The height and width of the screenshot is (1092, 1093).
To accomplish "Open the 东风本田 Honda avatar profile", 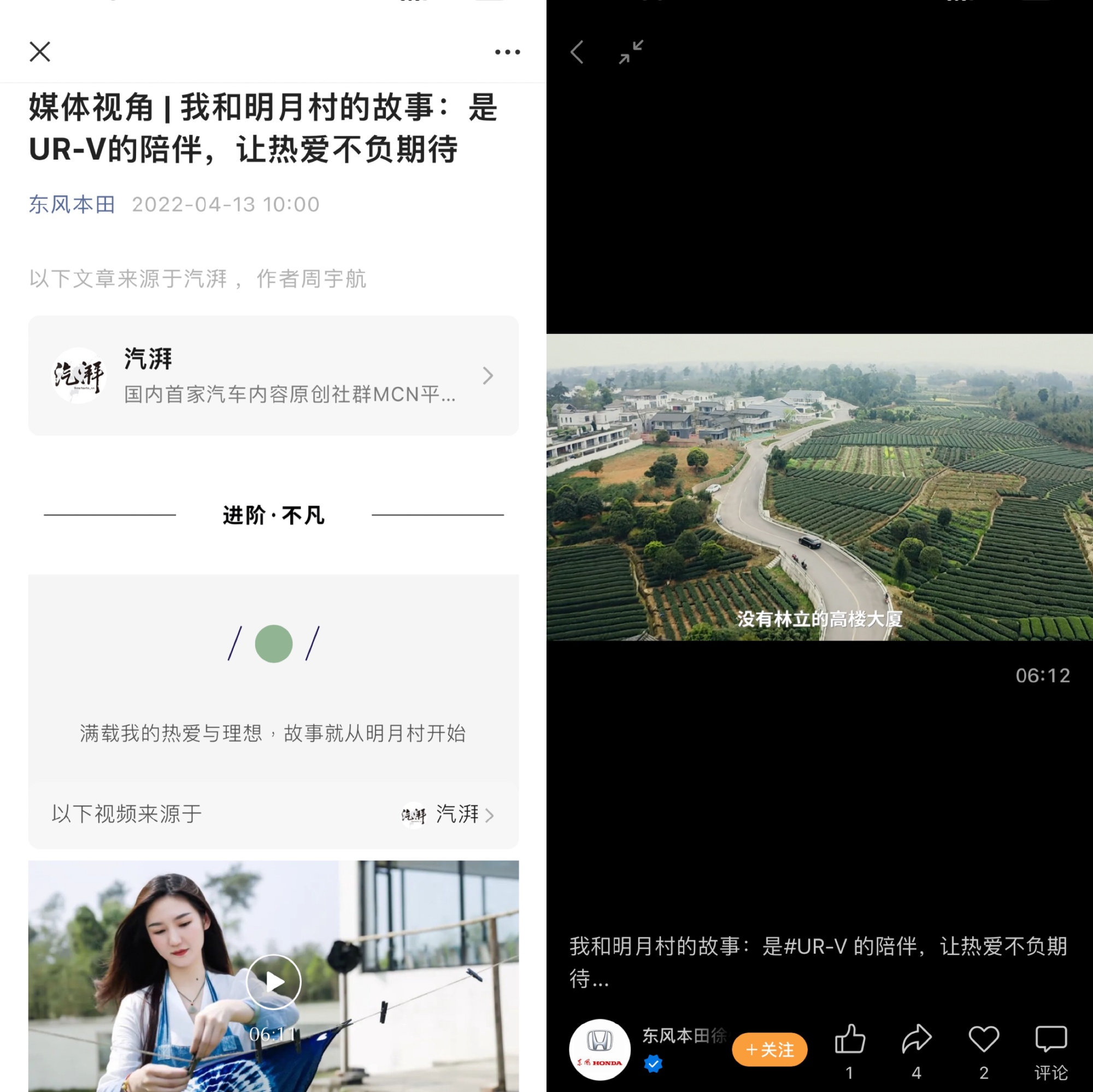I will pos(599,1049).
